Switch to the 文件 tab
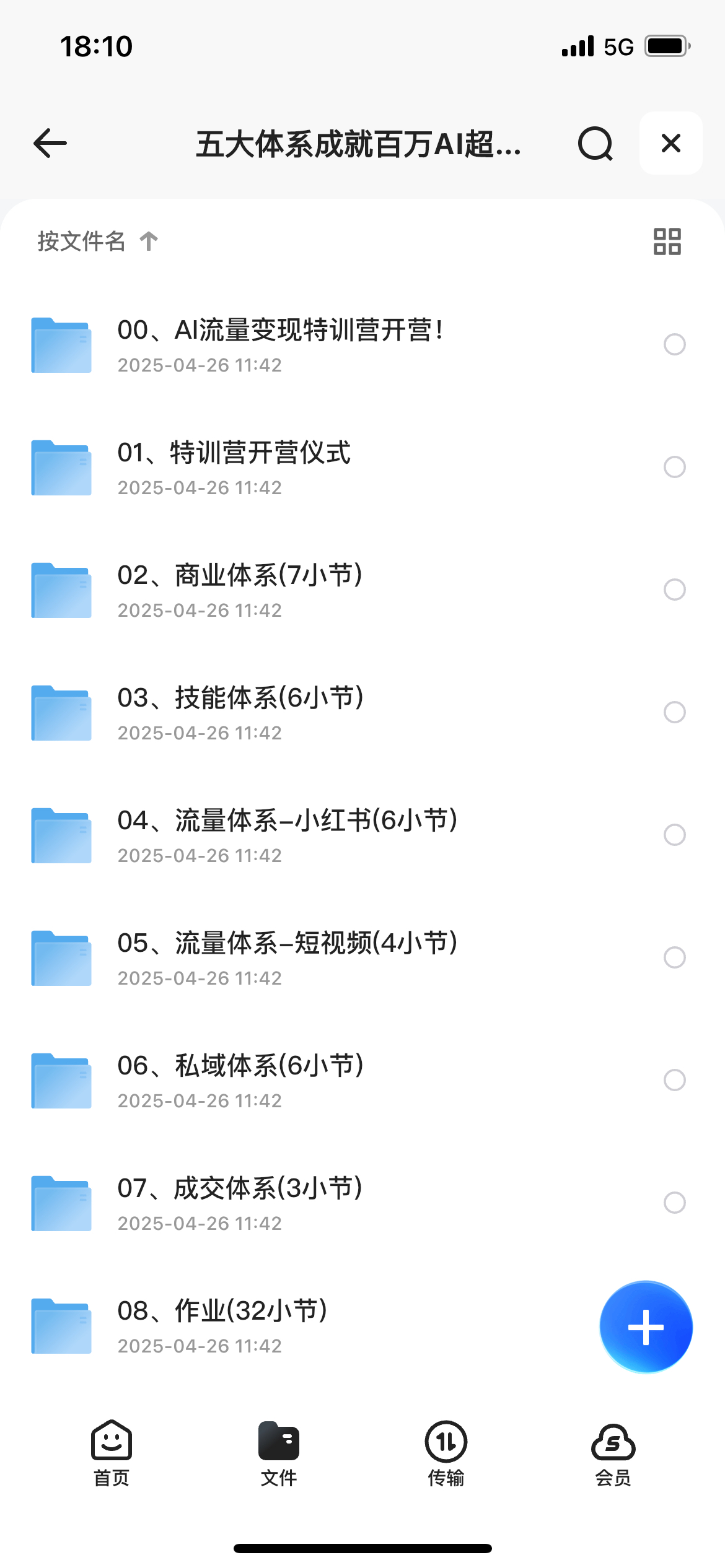Image resolution: width=725 pixels, height=1568 pixels. 279,1453
